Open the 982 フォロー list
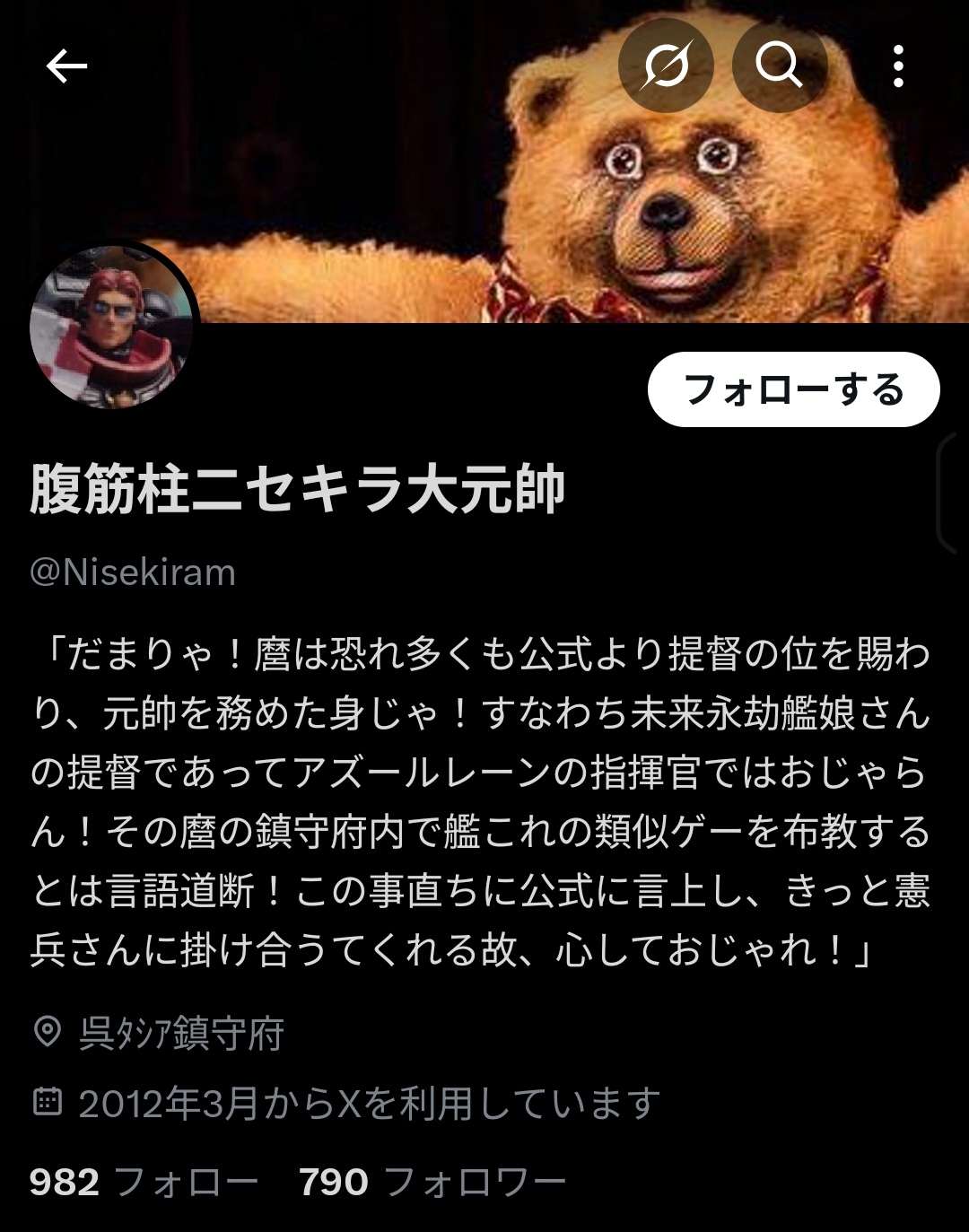This screenshot has height=1232, width=969. click(x=144, y=1182)
